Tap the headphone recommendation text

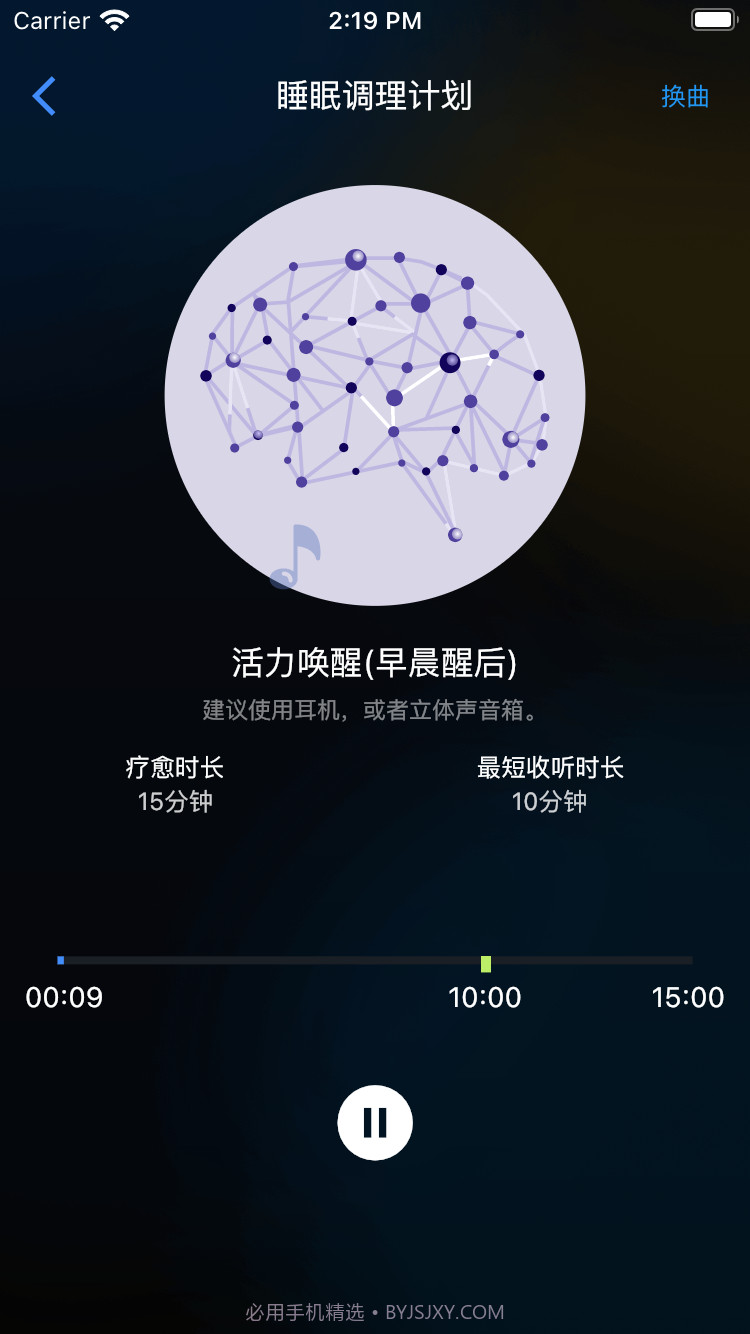click(x=375, y=708)
